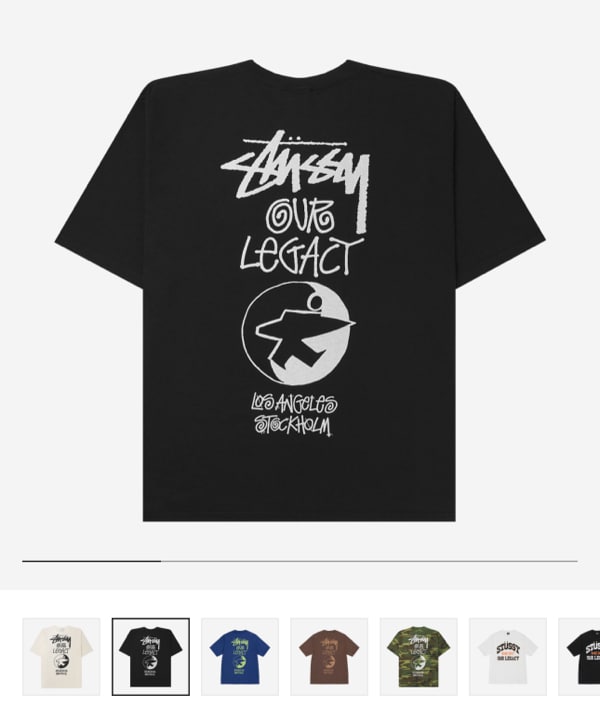The height and width of the screenshot is (721, 600).
Task: Select the blue t-shirt thumbnail
Action: pos(240,656)
